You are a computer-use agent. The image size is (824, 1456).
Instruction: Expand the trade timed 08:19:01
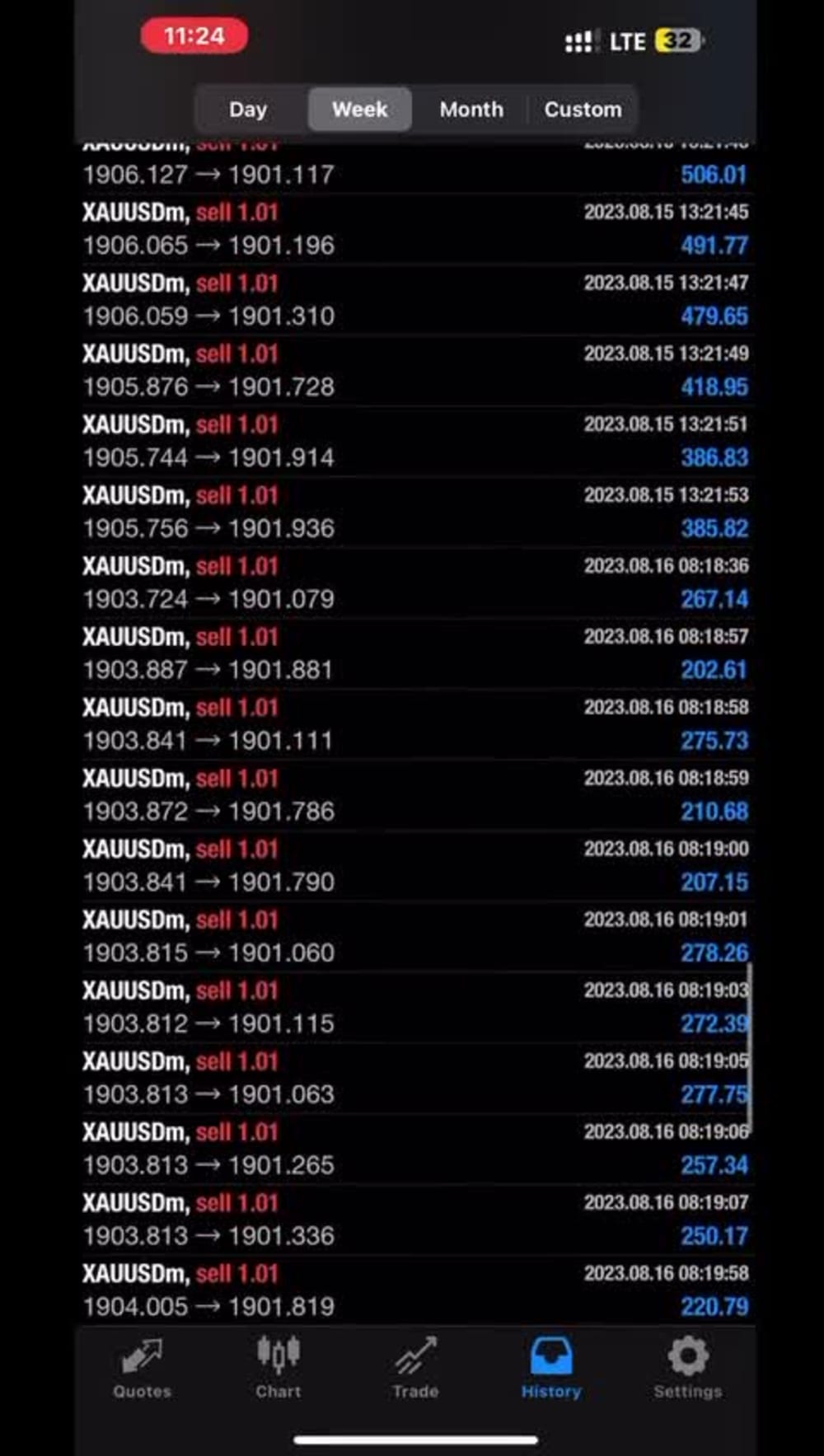tap(415, 936)
